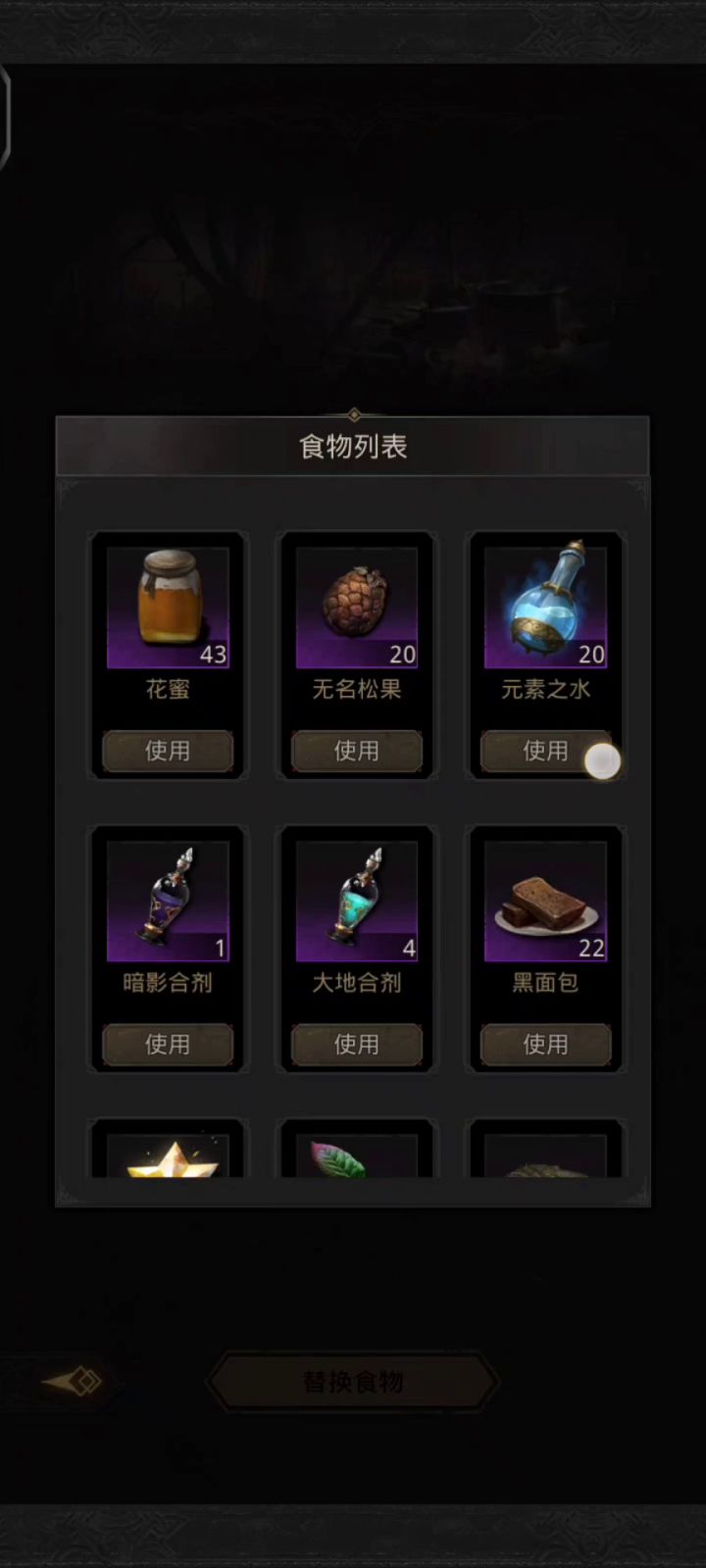Use the 元素之水 potion
The image size is (706, 1568).
pyautogui.click(x=545, y=751)
